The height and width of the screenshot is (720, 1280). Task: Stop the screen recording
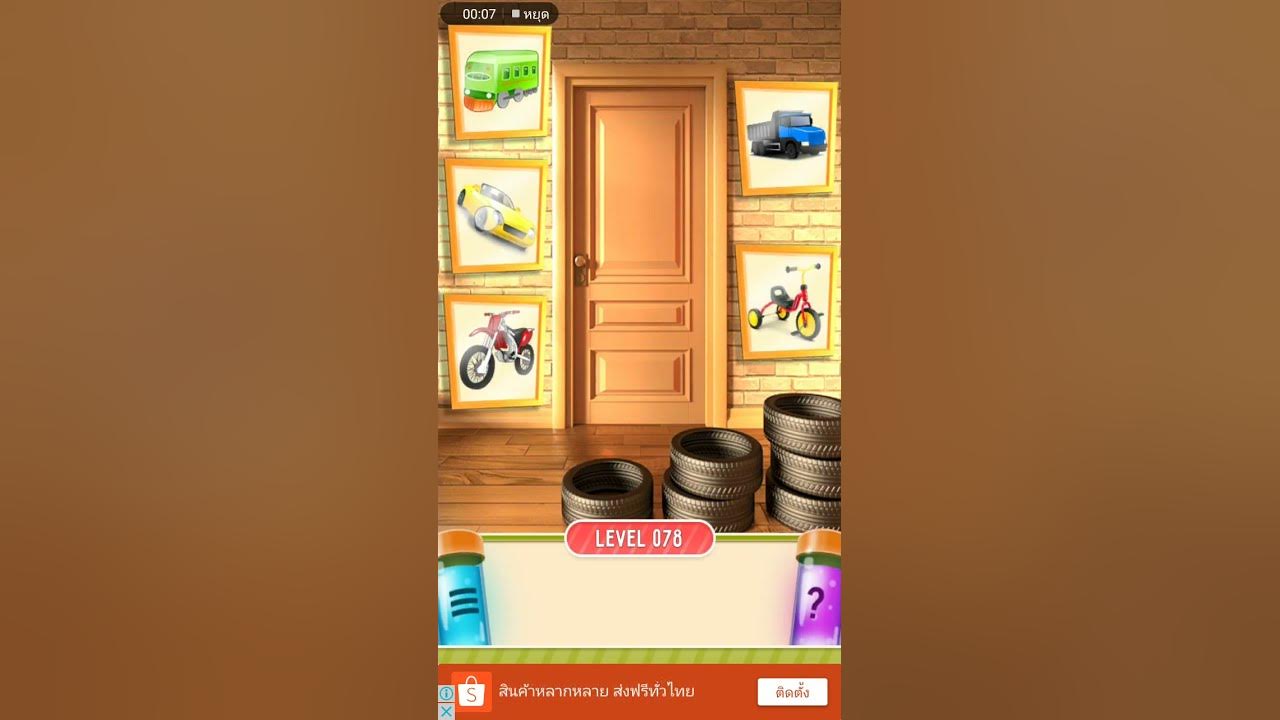tap(530, 14)
